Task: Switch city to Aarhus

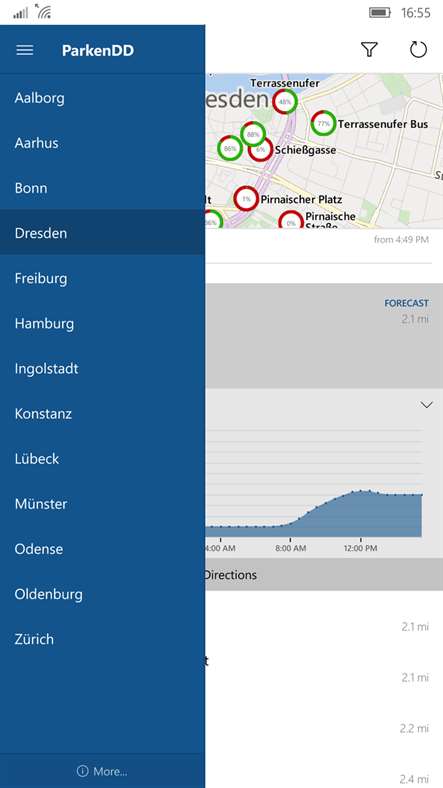Action: click(102, 143)
